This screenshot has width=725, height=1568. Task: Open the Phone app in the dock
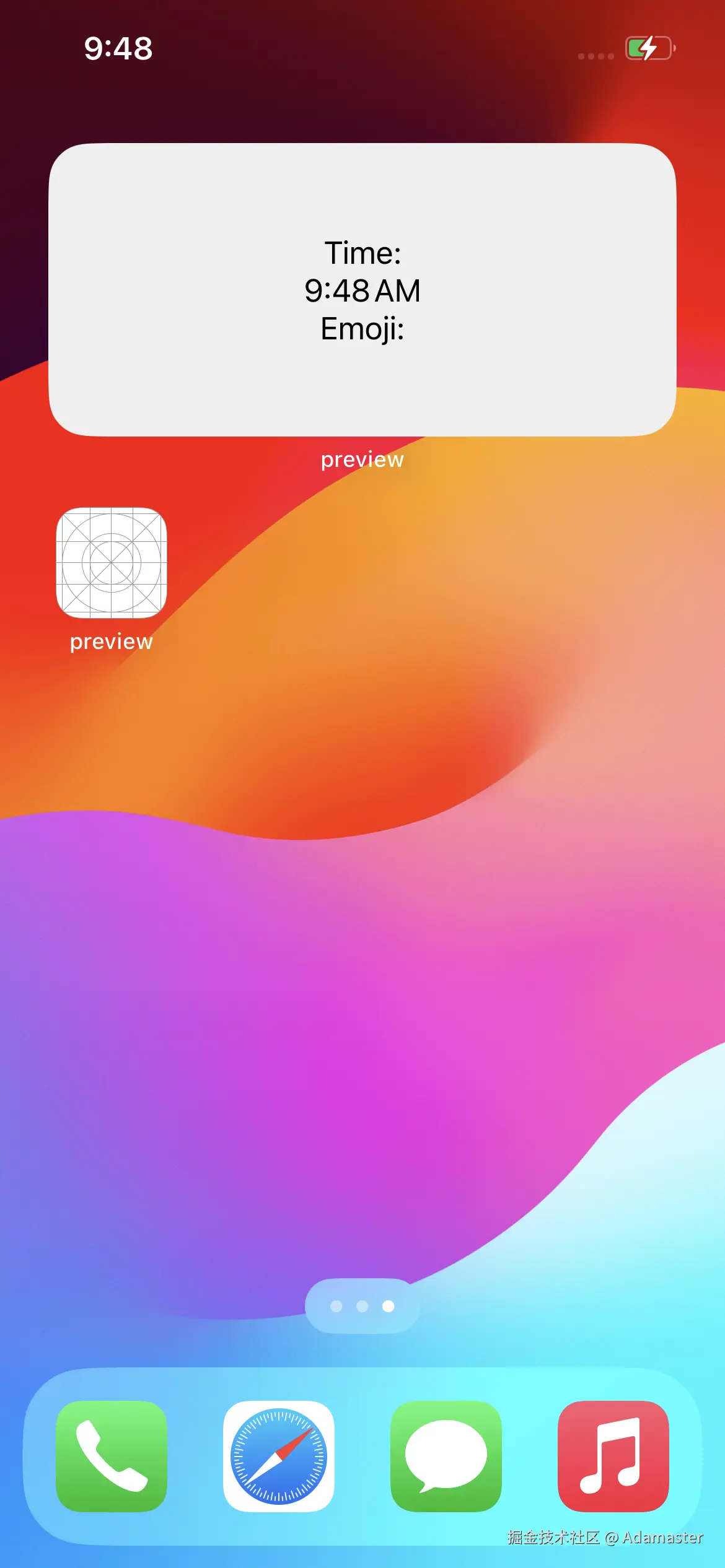[112, 1455]
